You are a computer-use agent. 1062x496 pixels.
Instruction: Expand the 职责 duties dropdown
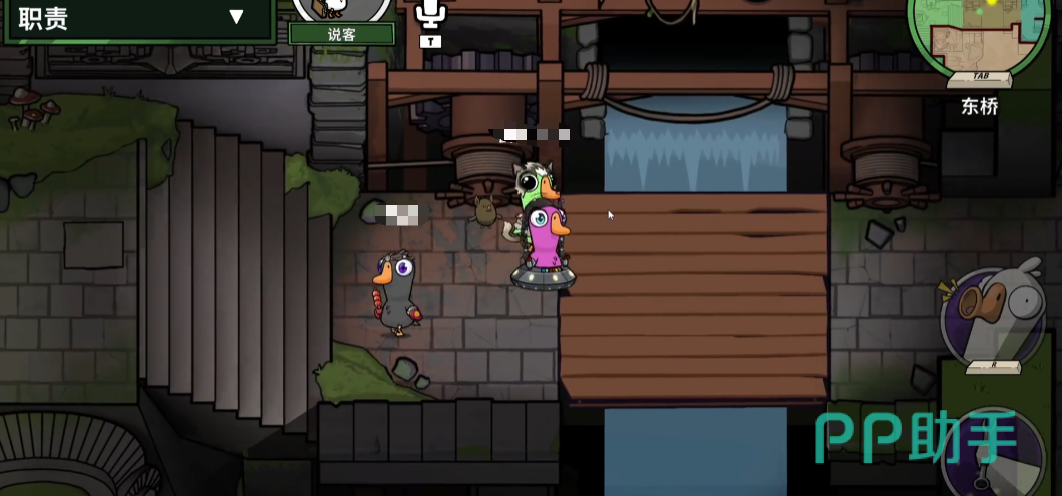point(236,16)
